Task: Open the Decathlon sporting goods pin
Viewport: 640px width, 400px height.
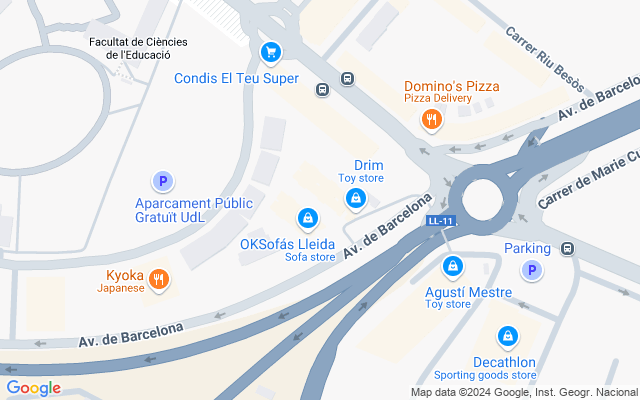Action: 509,337
